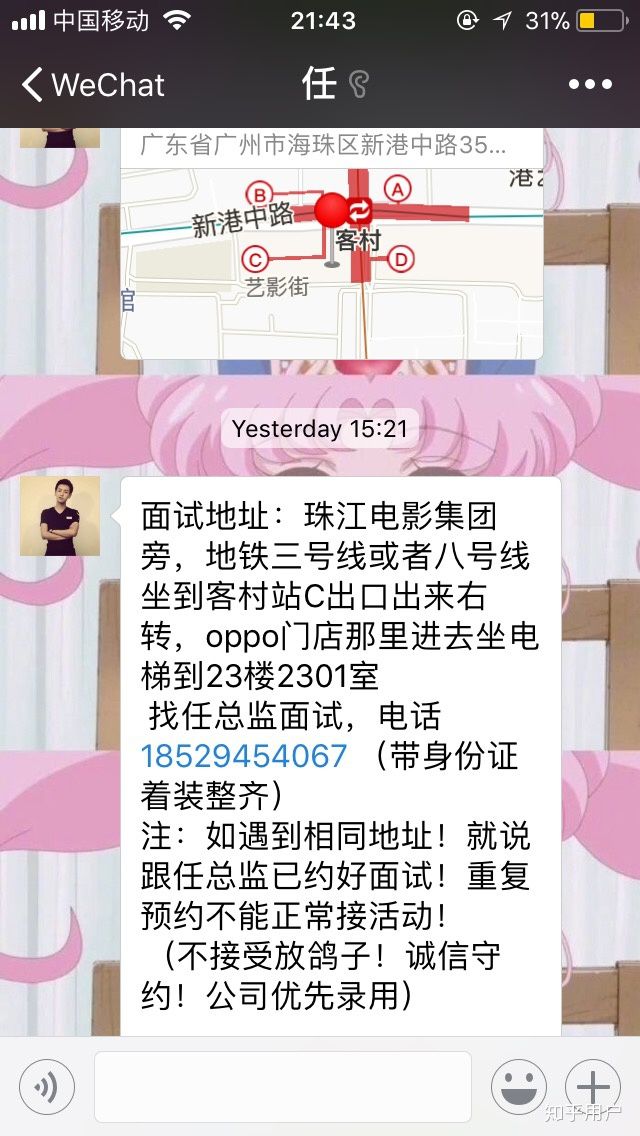Focus the message text field
The image size is (640, 1136).
[x=282, y=1086]
